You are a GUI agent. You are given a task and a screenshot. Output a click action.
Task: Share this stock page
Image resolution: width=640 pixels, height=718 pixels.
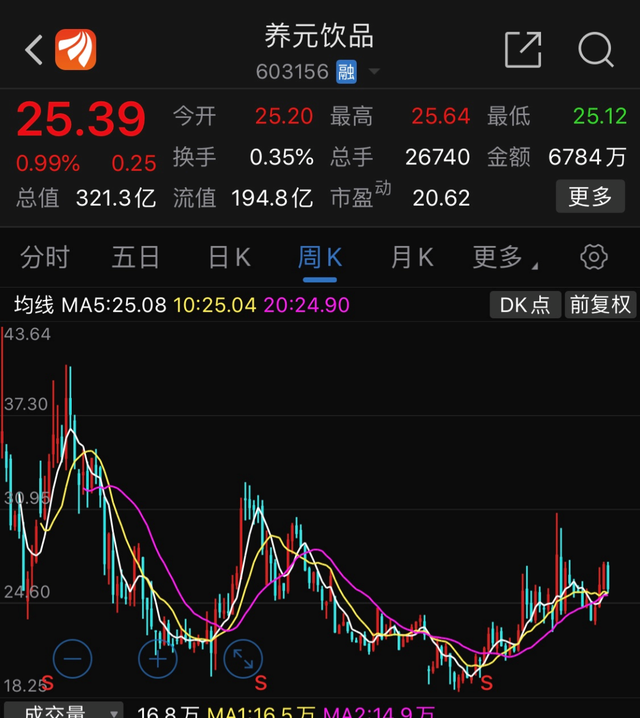(522, 49)
